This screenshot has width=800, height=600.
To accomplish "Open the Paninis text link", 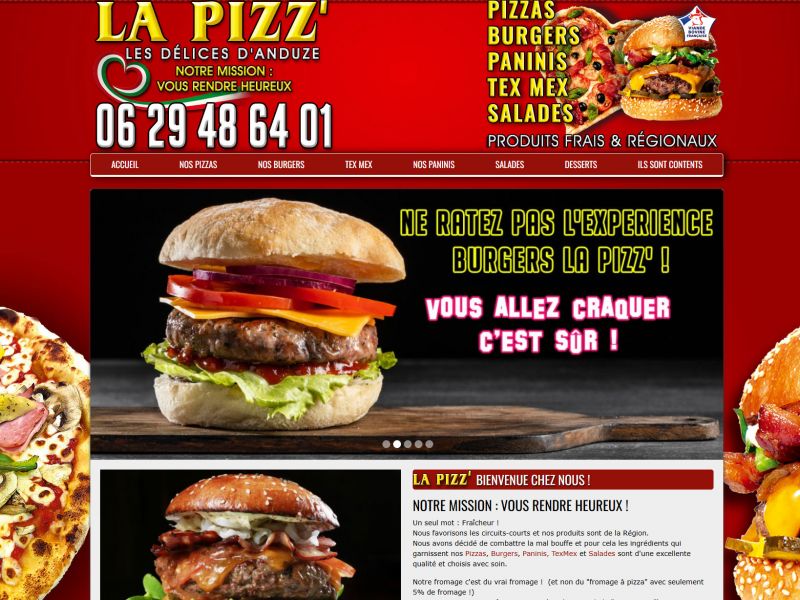I will [534, 553].
